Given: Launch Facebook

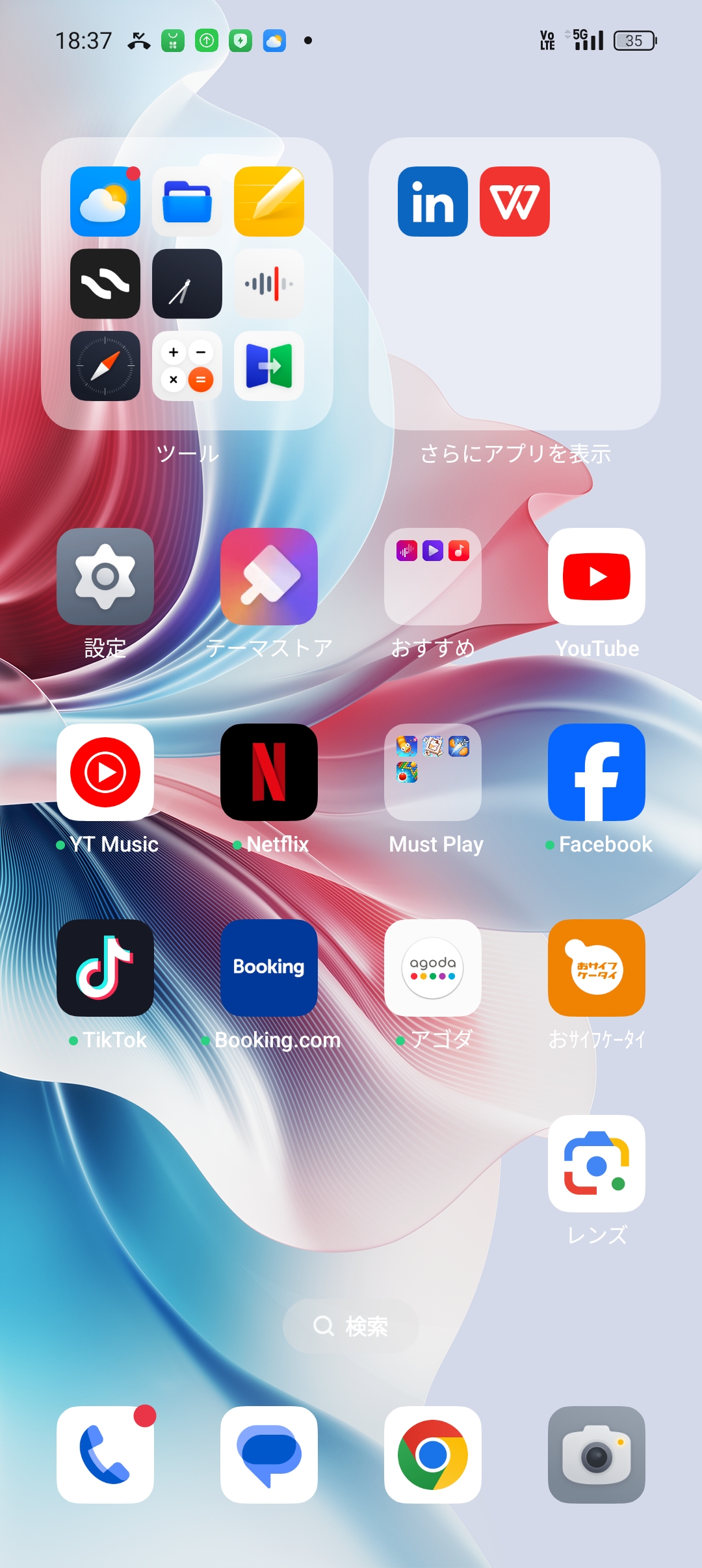Looking at the screenshot, I should (x=597, y=772).
